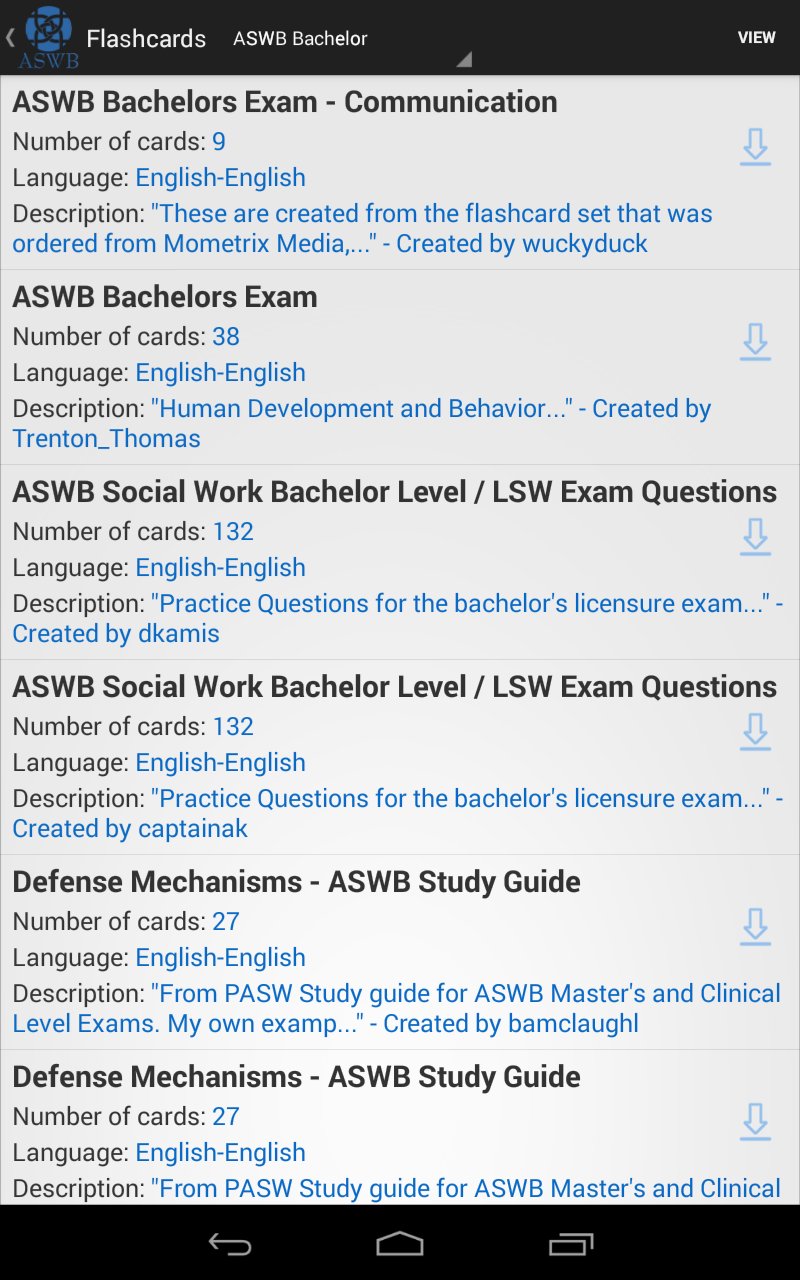Tap the ASWB app logo
The width and height of the screenshot is (800, 1280).
click(46, 37)
